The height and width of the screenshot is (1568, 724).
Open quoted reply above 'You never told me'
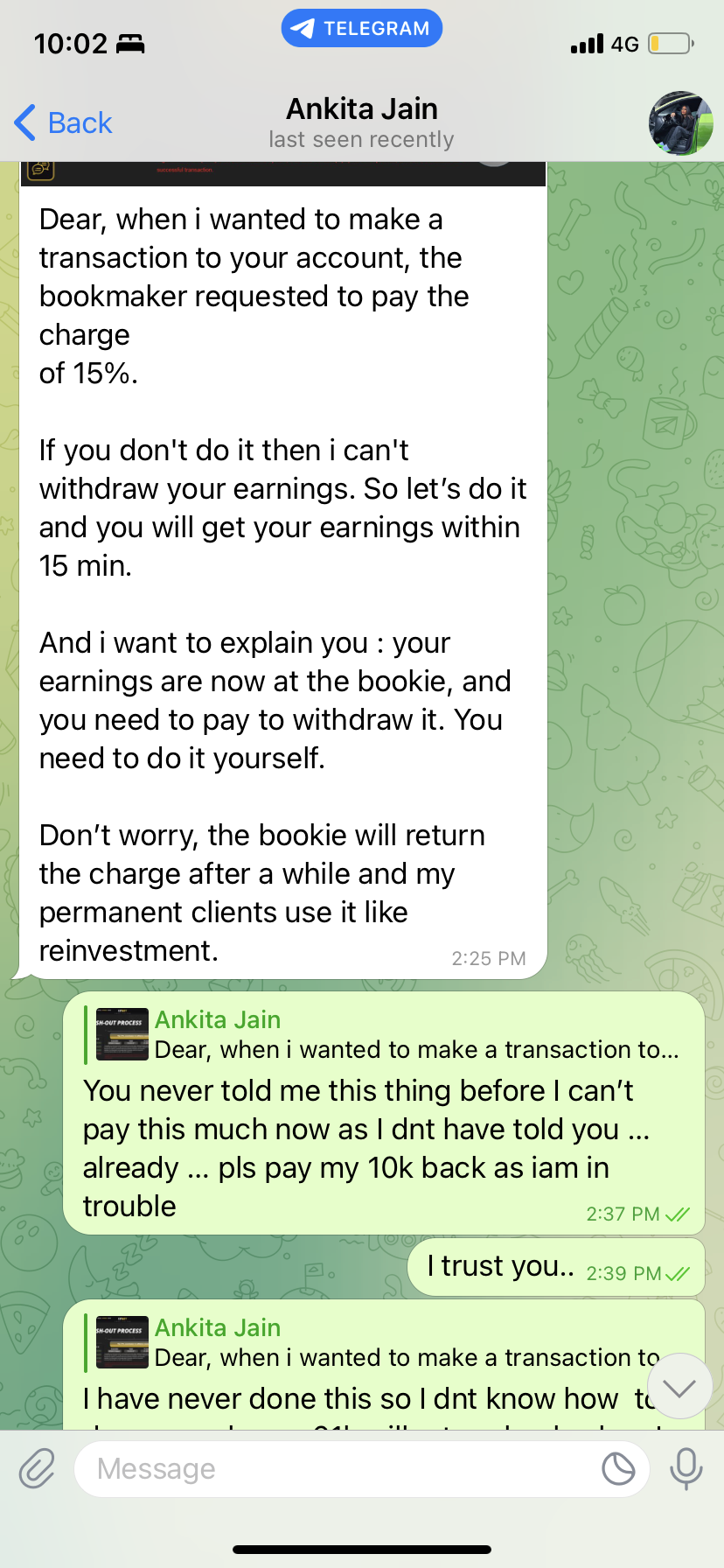(x=385, y=1035)
